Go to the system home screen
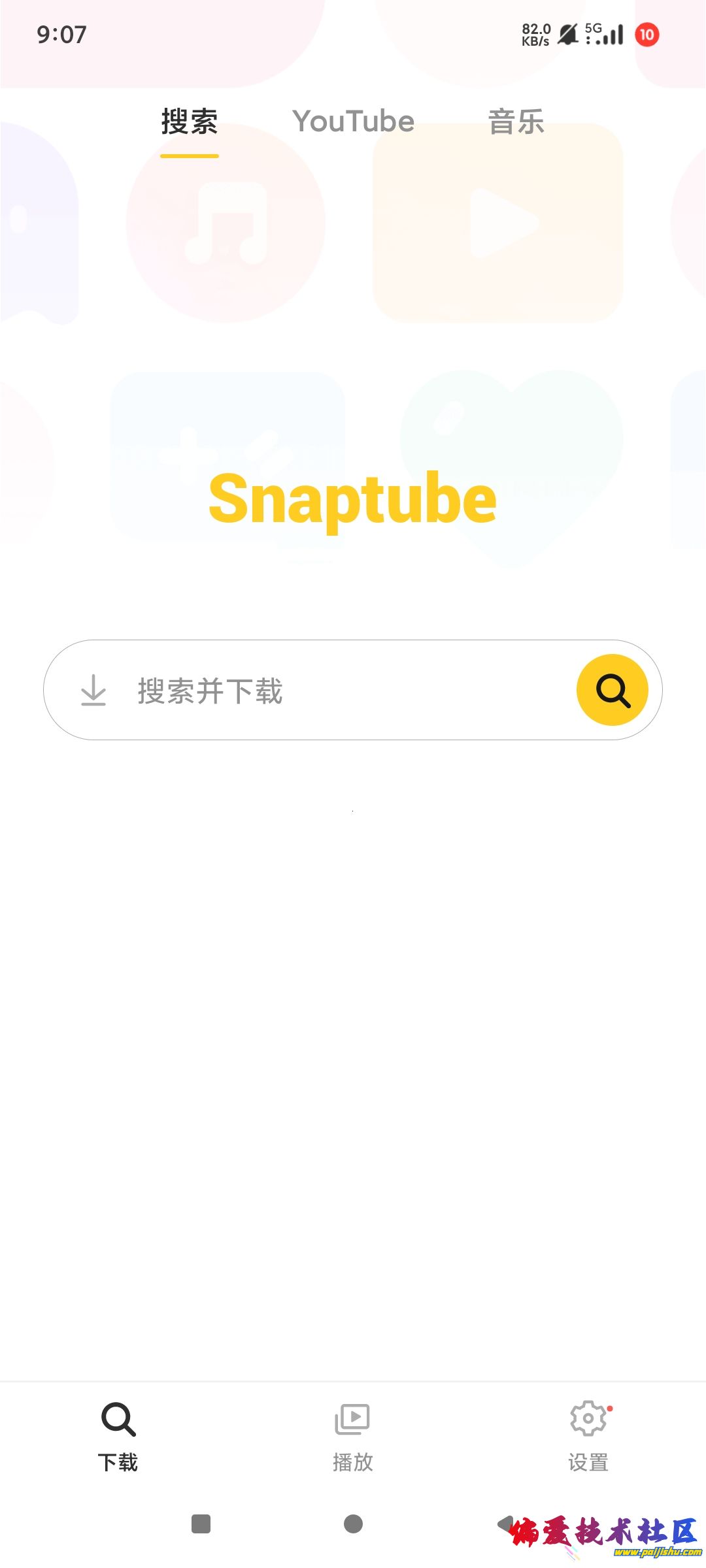 click(353, 1524)
